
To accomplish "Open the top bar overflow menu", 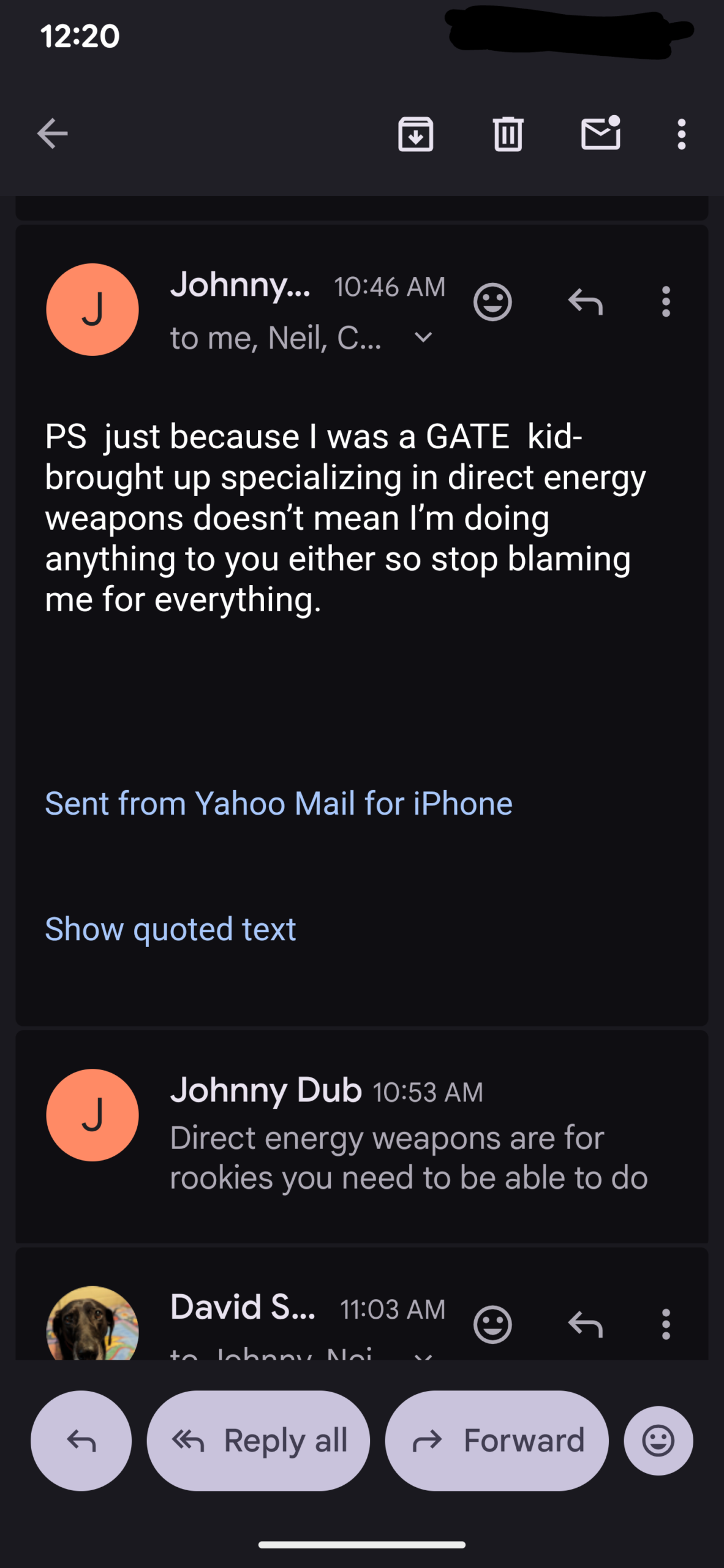I will tap(681, 134).
